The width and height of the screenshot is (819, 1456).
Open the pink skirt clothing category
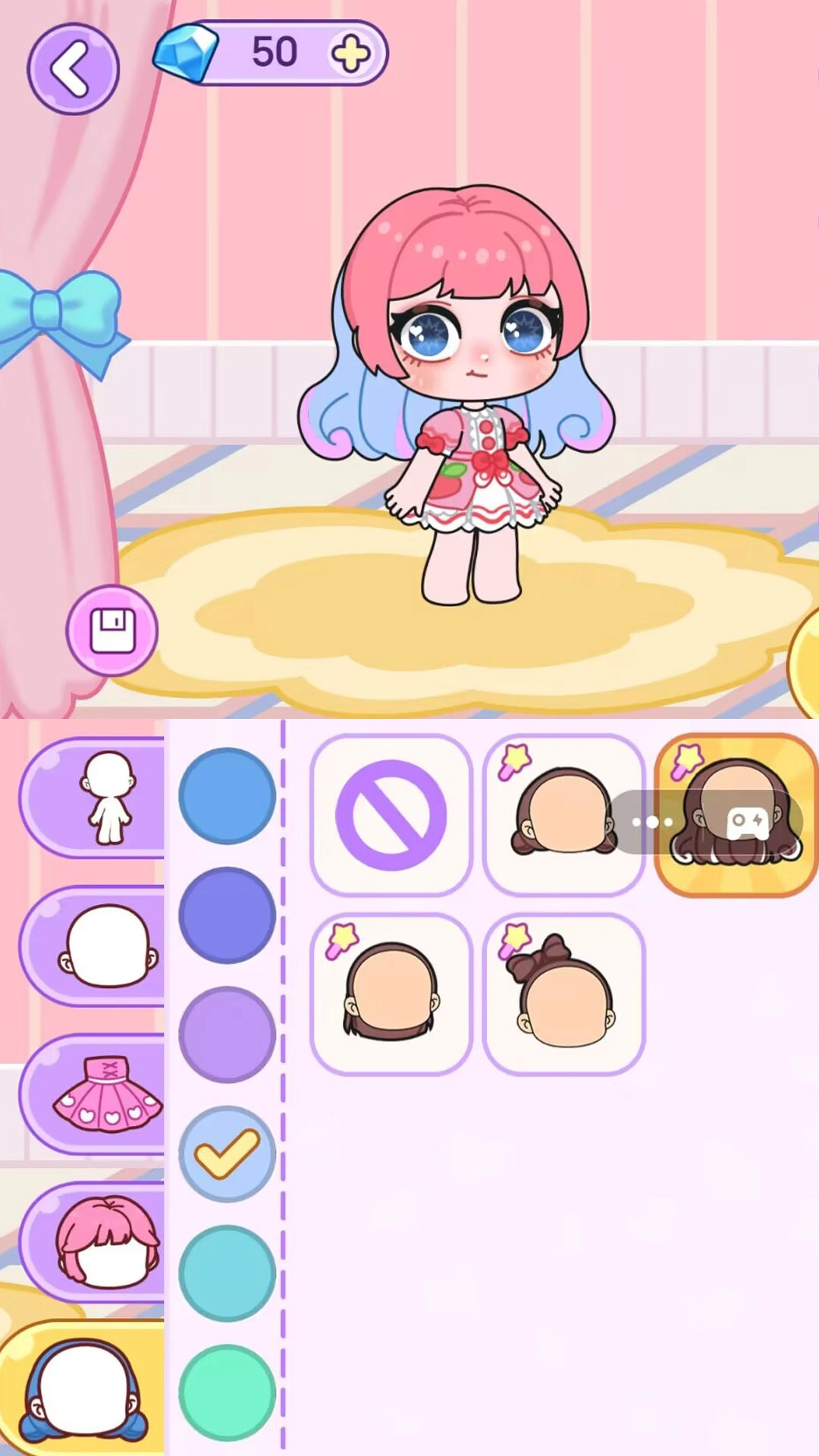tap(99, 1094)
